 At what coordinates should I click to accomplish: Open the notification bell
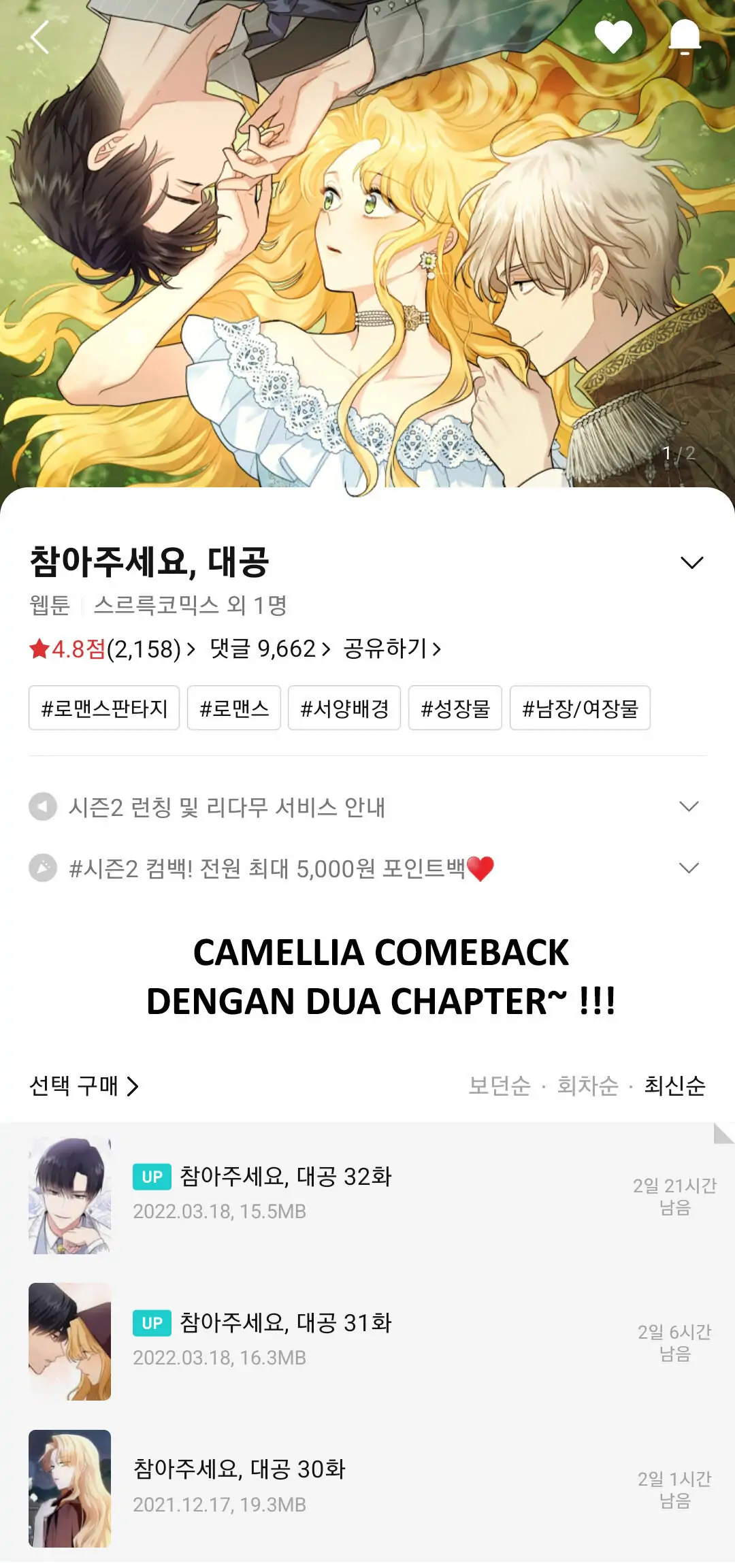point(684,37)
